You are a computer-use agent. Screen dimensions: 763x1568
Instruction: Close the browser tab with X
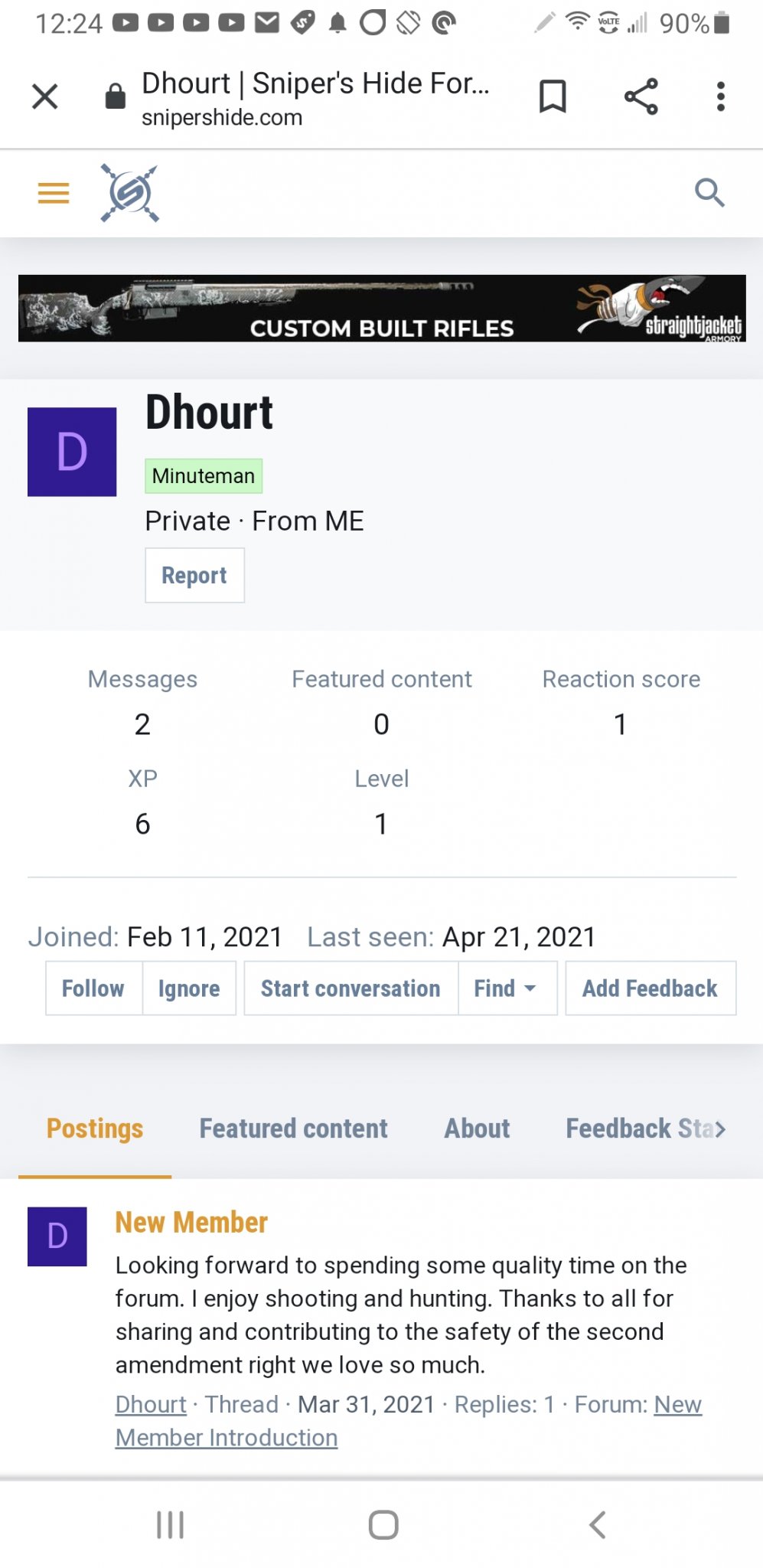point(45,97)
